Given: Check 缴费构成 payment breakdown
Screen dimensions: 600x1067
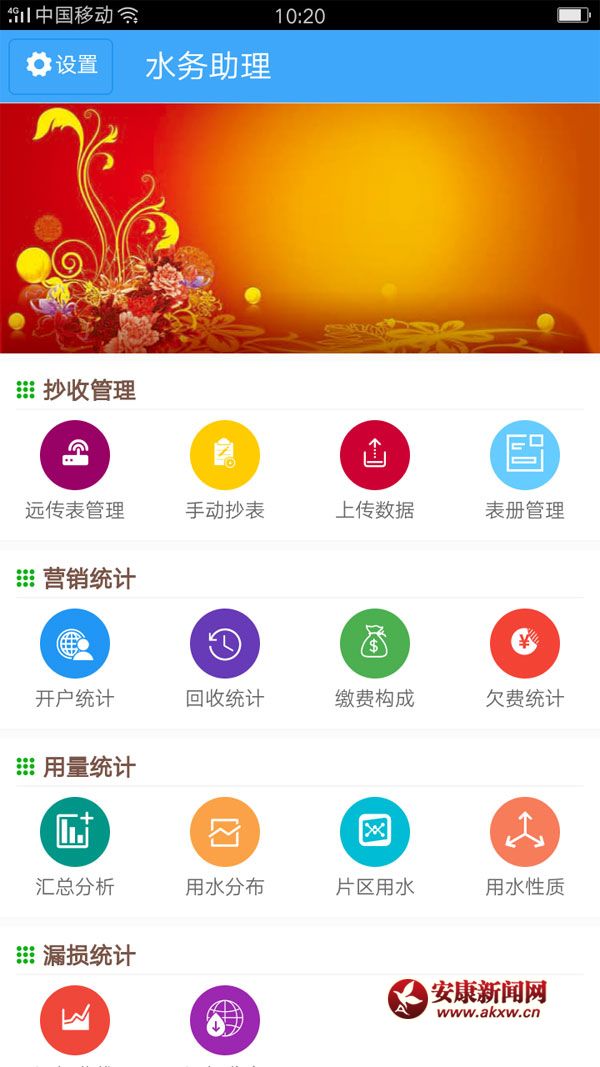Looking at the screenshot, I should (x=375, y=644).
